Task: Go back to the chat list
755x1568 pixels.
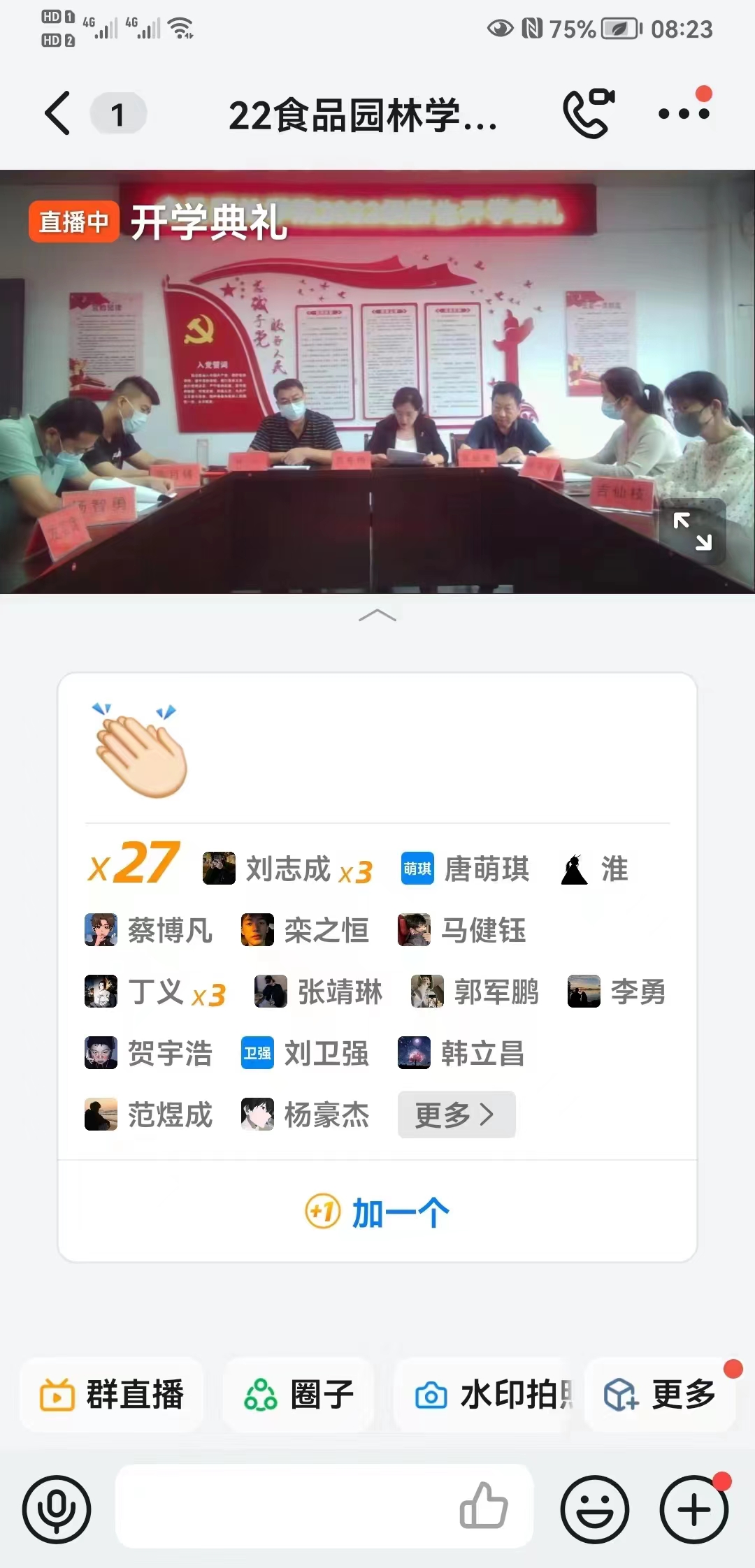Action: point(57,113)
